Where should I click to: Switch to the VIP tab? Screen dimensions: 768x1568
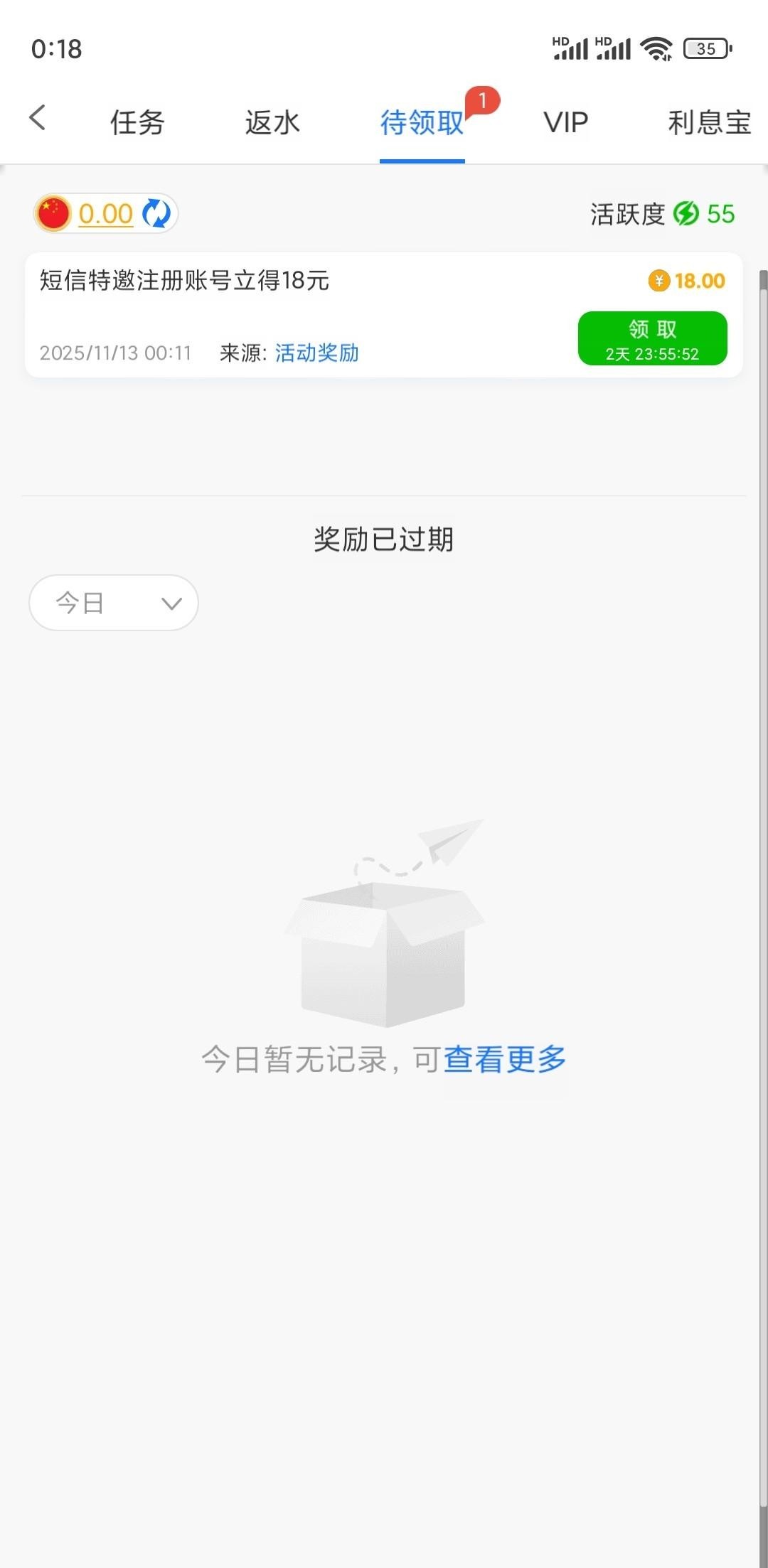pyautogui.click(x=566, y=122)
